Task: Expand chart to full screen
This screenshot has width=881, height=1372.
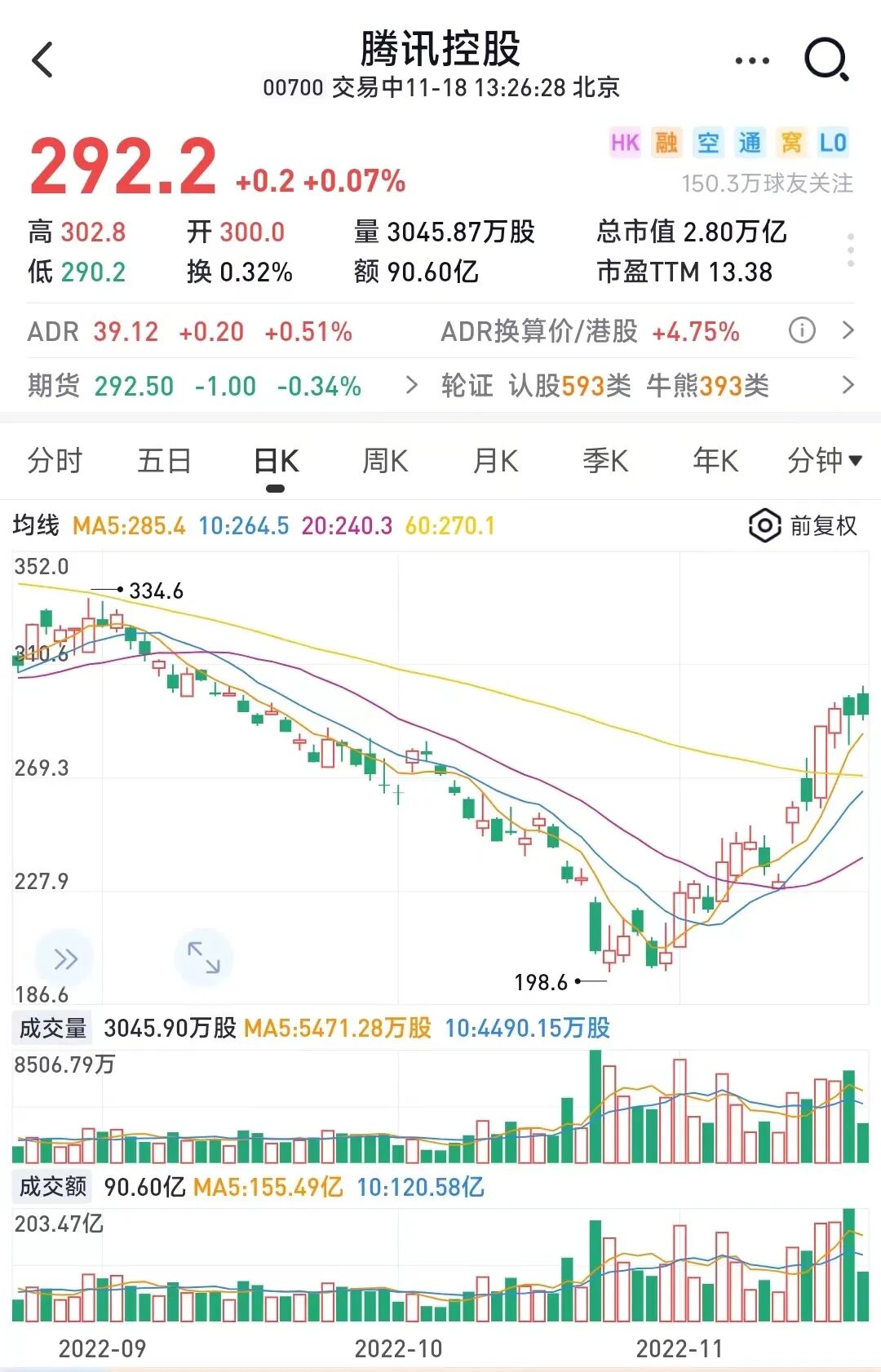Action: pos(203,957)
